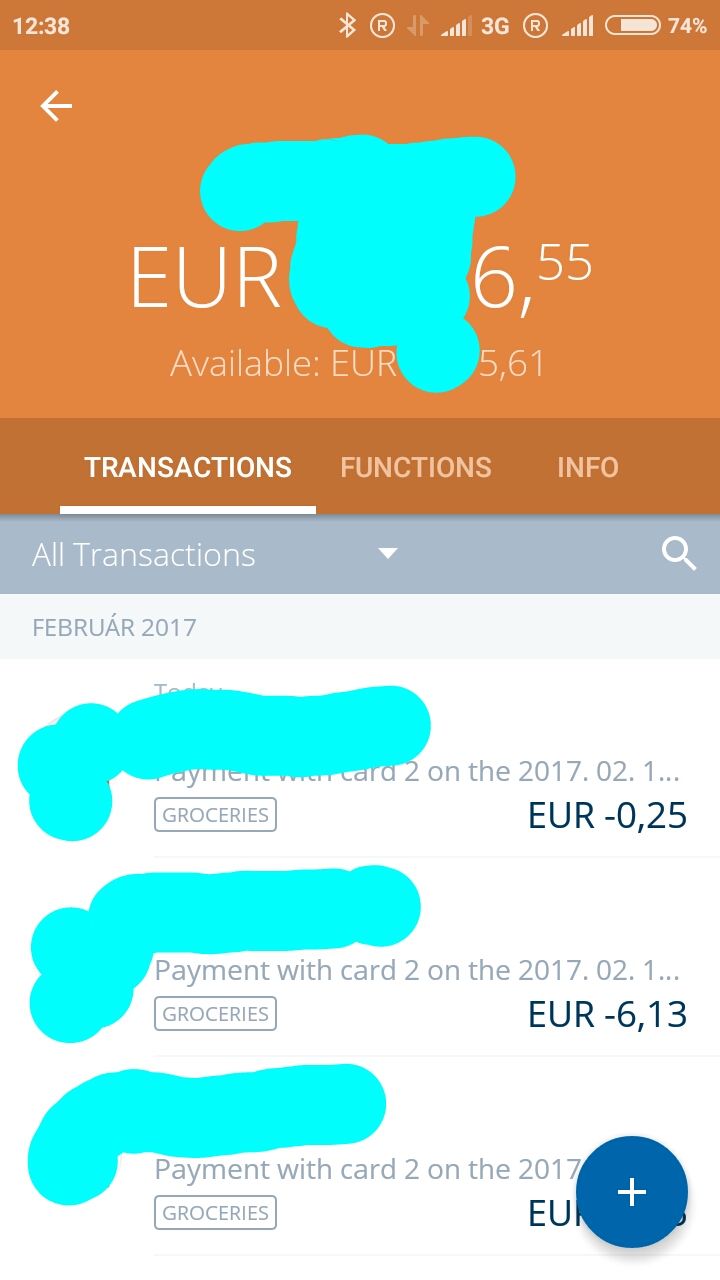
Task: Go back using the arrow icon
Action: tap(56, 106)
